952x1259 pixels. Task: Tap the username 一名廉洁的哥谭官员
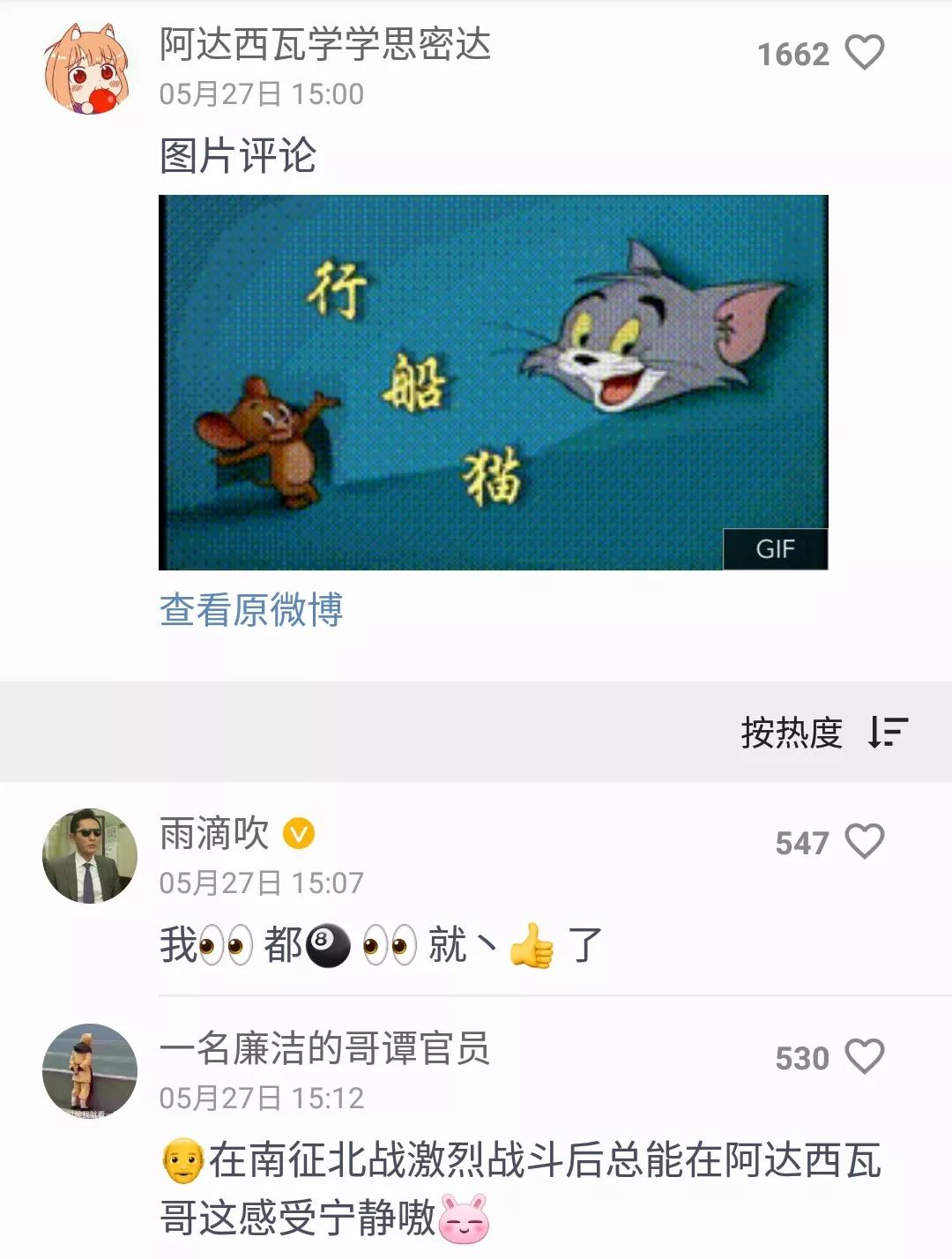(324, 1049)
